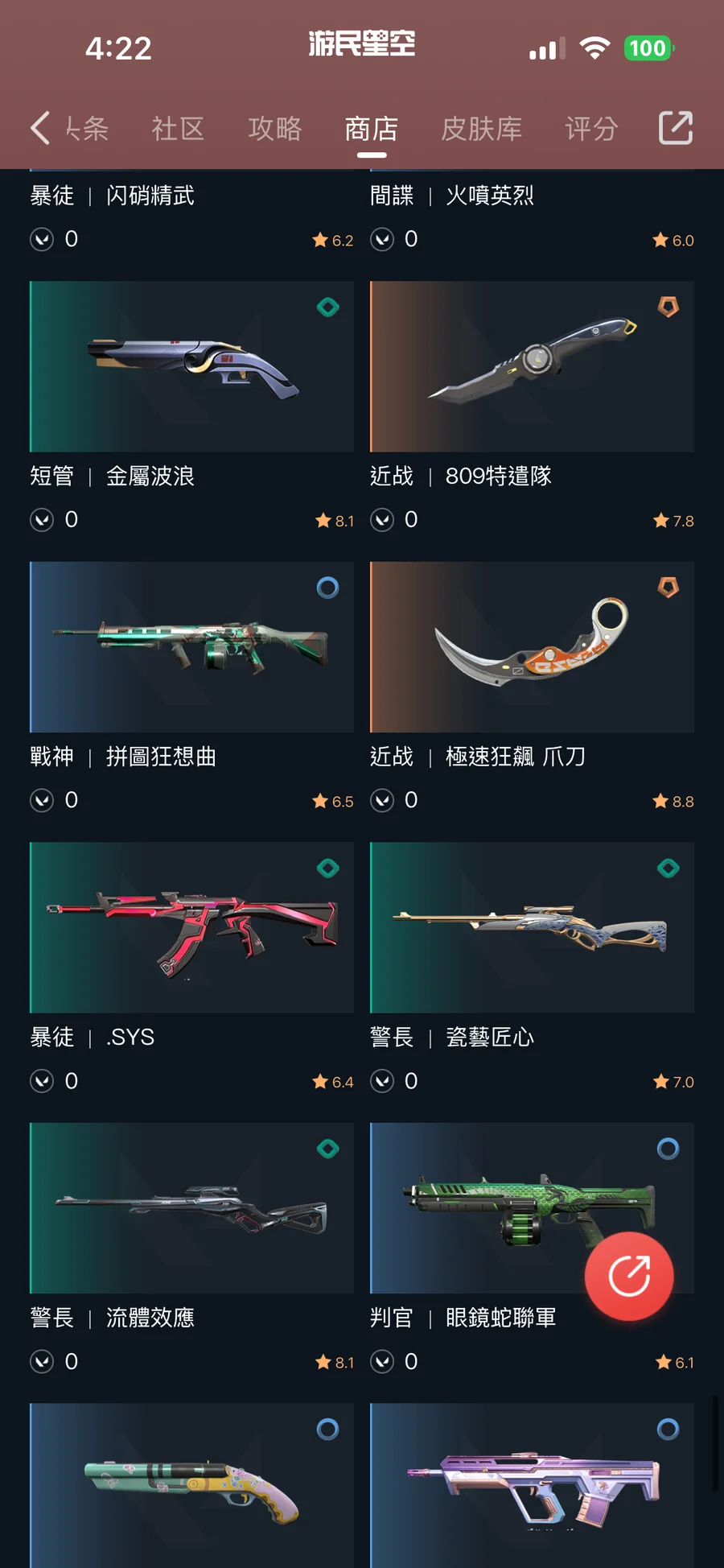Viewport: 724px width, 1568px height.
Task: Select the 商店 tab
Action: tap(372, 129)
